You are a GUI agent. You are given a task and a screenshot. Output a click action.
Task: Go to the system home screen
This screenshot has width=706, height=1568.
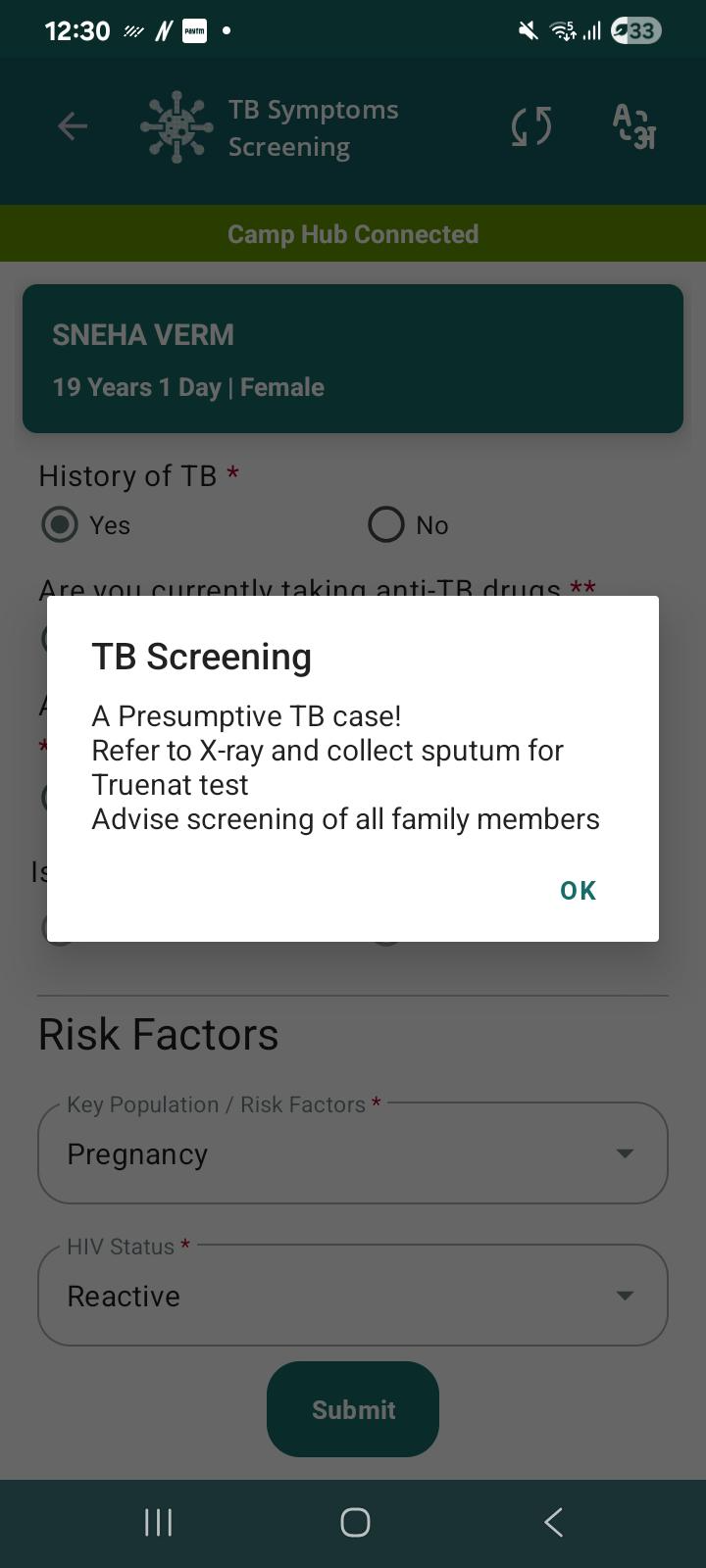[354, 1522]
